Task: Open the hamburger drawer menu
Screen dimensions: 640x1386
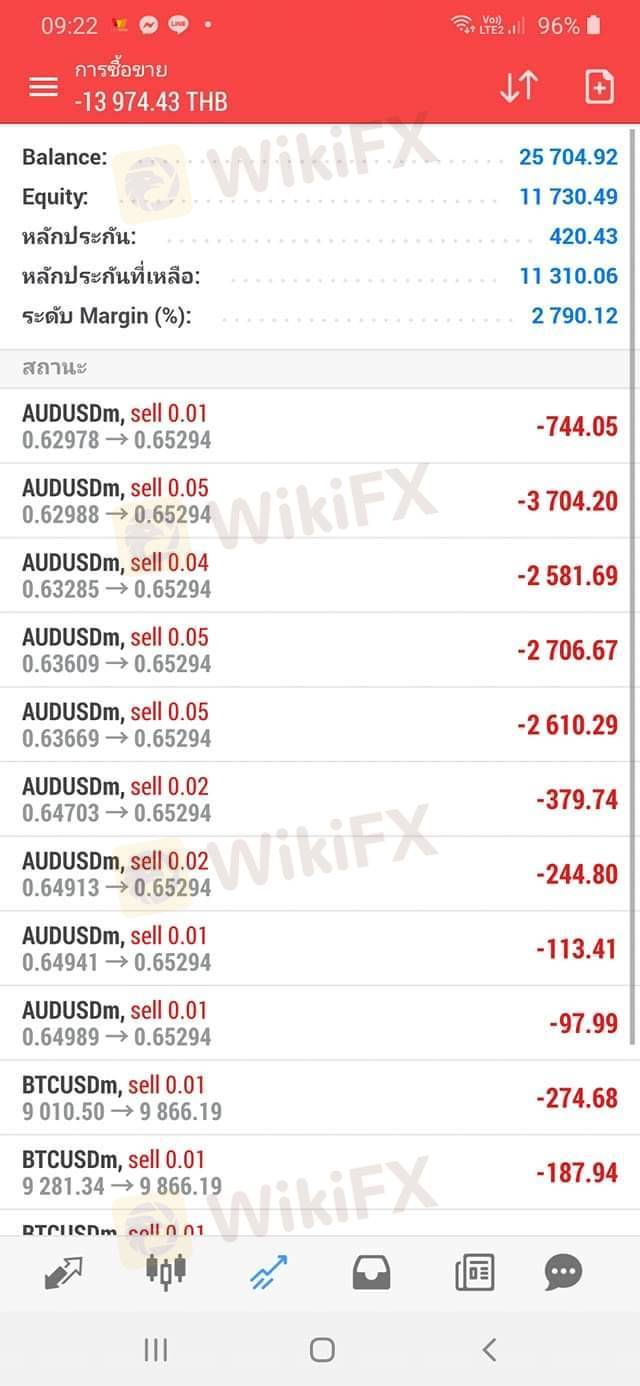Action: coord(43,87)
